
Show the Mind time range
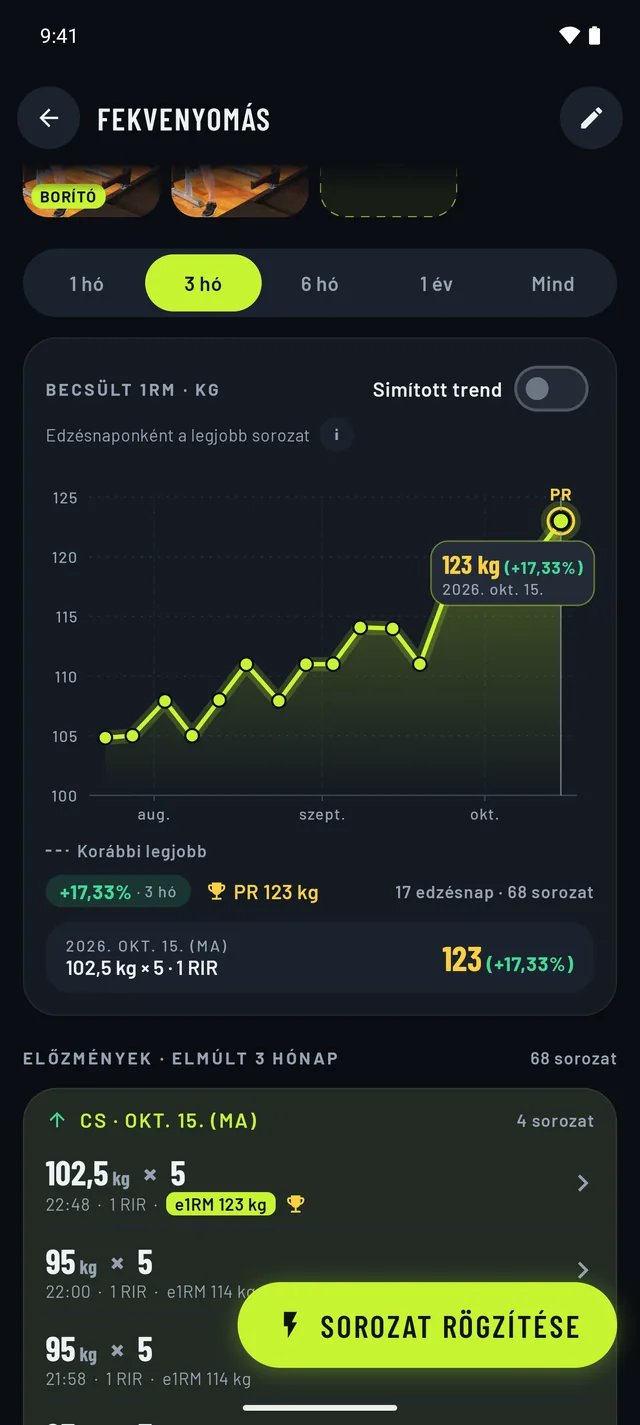click(x=553, y=284)
